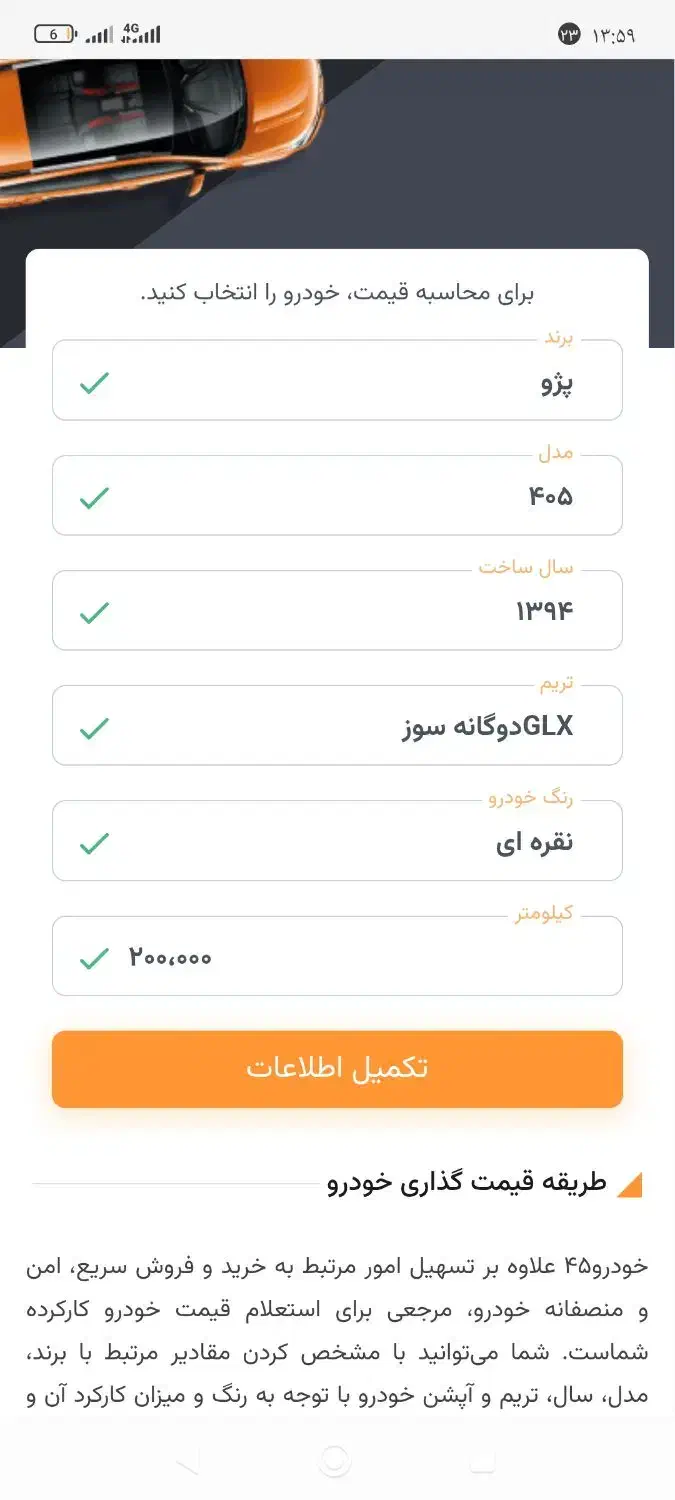Open the trim (تریم) dropdown showing GLX

[337, 726]
